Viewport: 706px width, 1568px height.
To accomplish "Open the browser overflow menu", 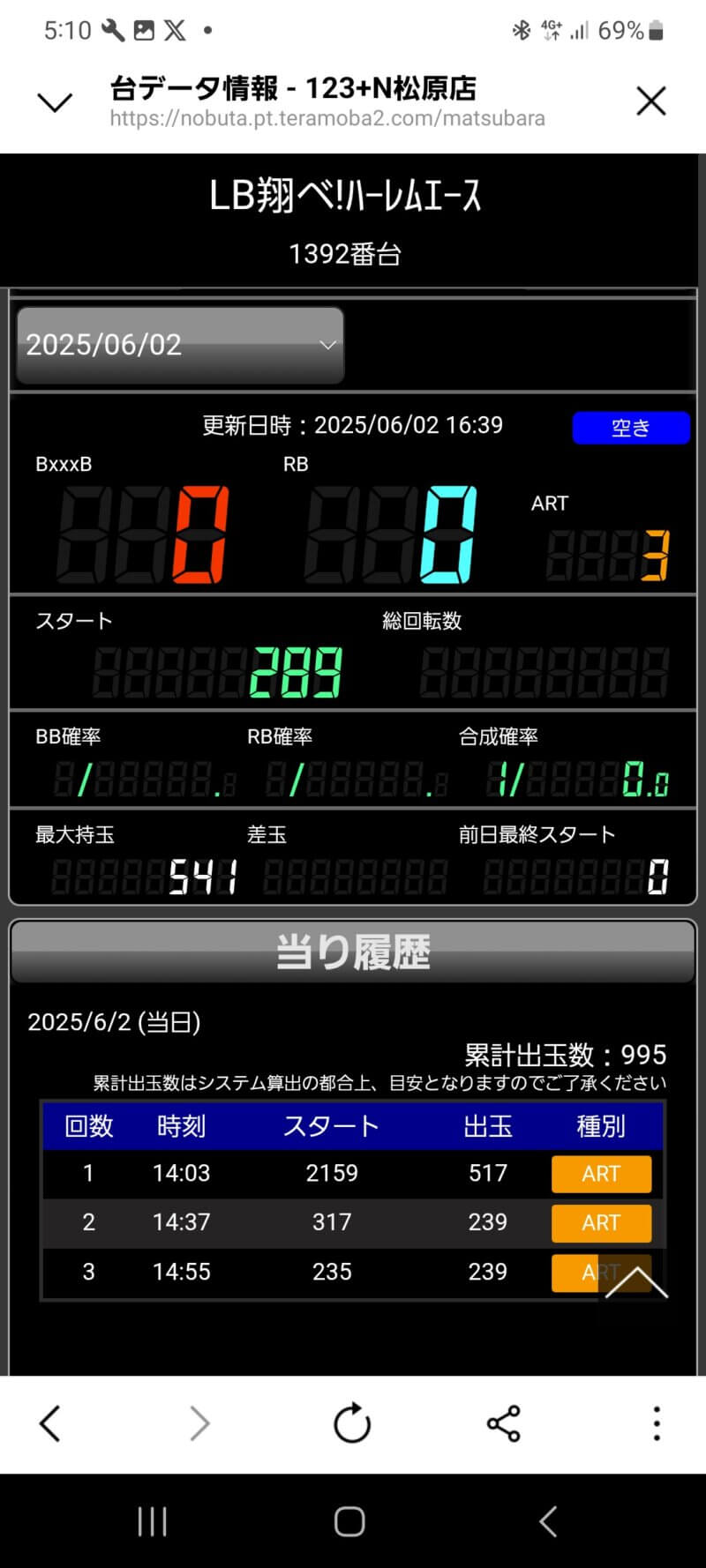I will [656, 1423].
